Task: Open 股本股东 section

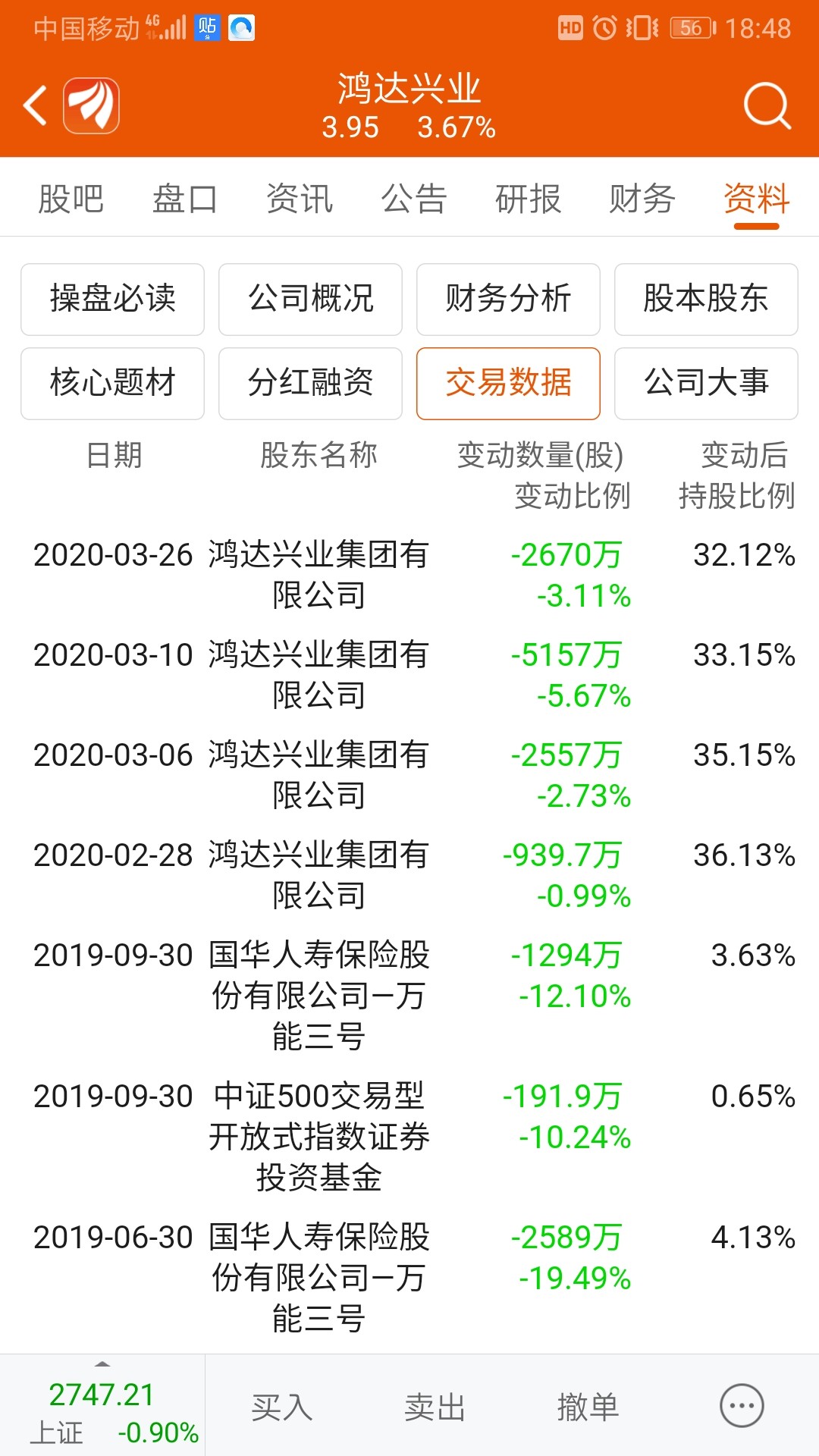Action: tap(706, 300)
